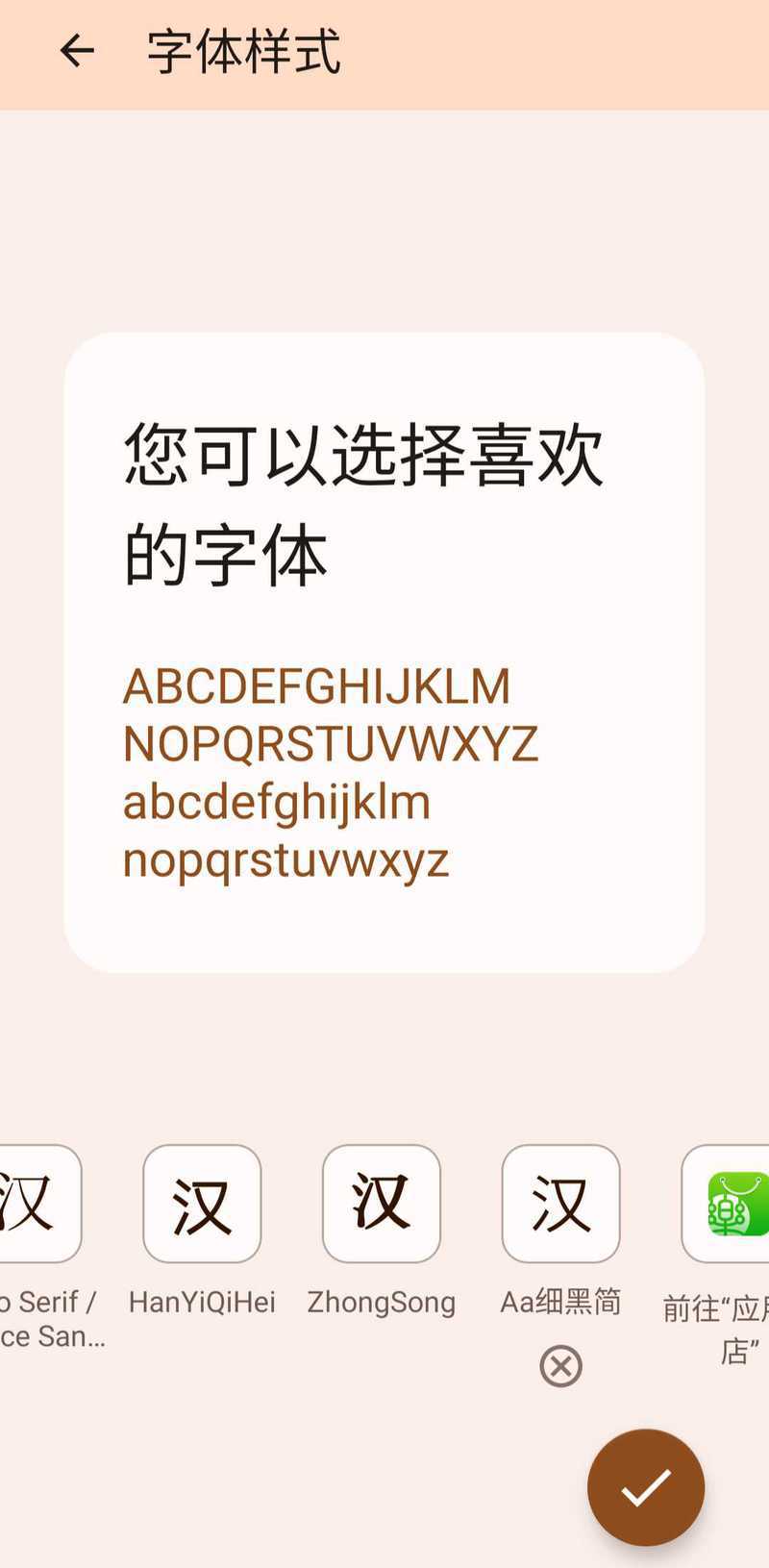
Task: Select the HanYiQiHei font
Action: 202,1203
